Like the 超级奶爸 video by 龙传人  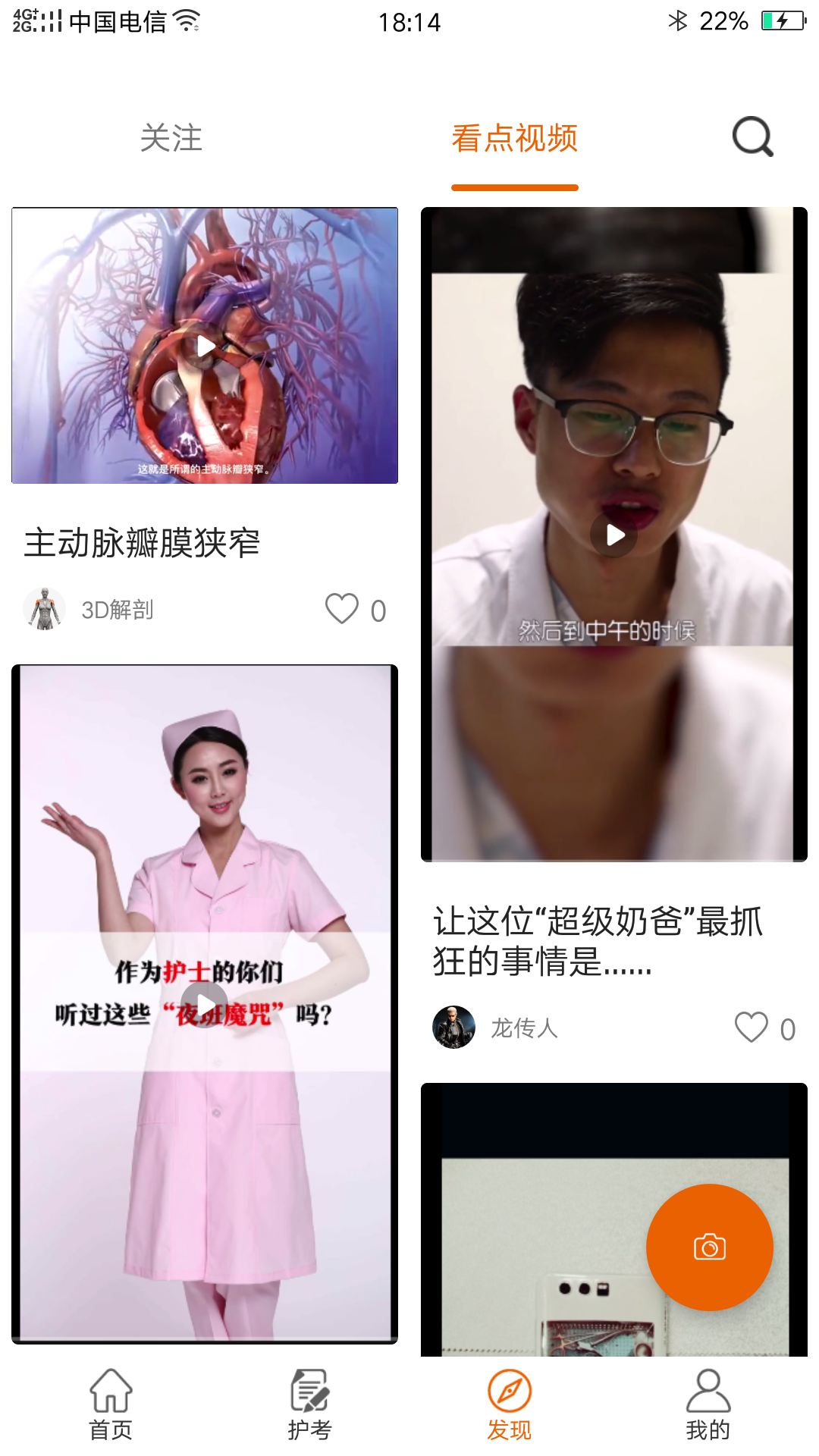pos(752,1028)
